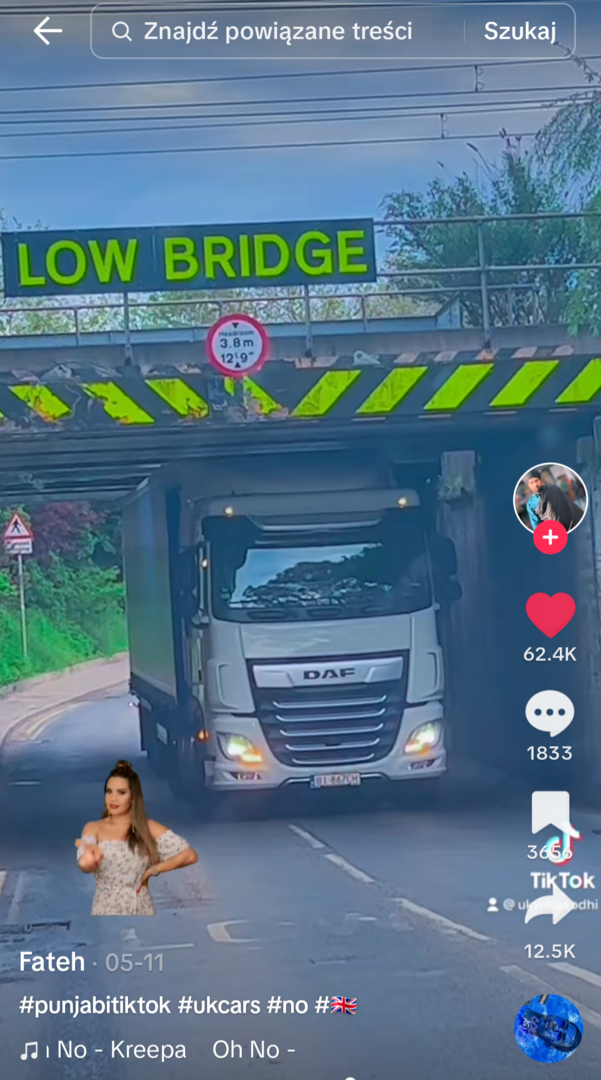
Task: Tap the Szukaj button
Action: pos(520,31)
